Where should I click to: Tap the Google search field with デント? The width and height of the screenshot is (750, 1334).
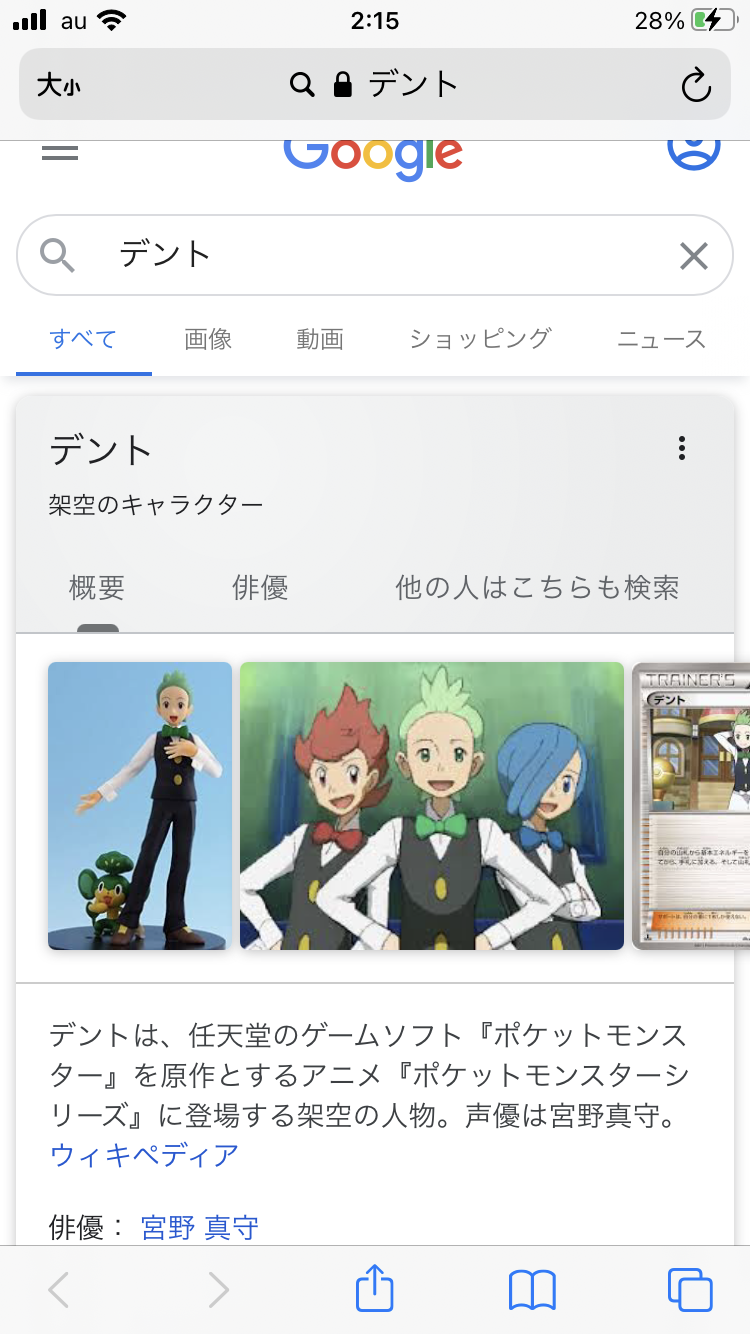coord(370,255)
